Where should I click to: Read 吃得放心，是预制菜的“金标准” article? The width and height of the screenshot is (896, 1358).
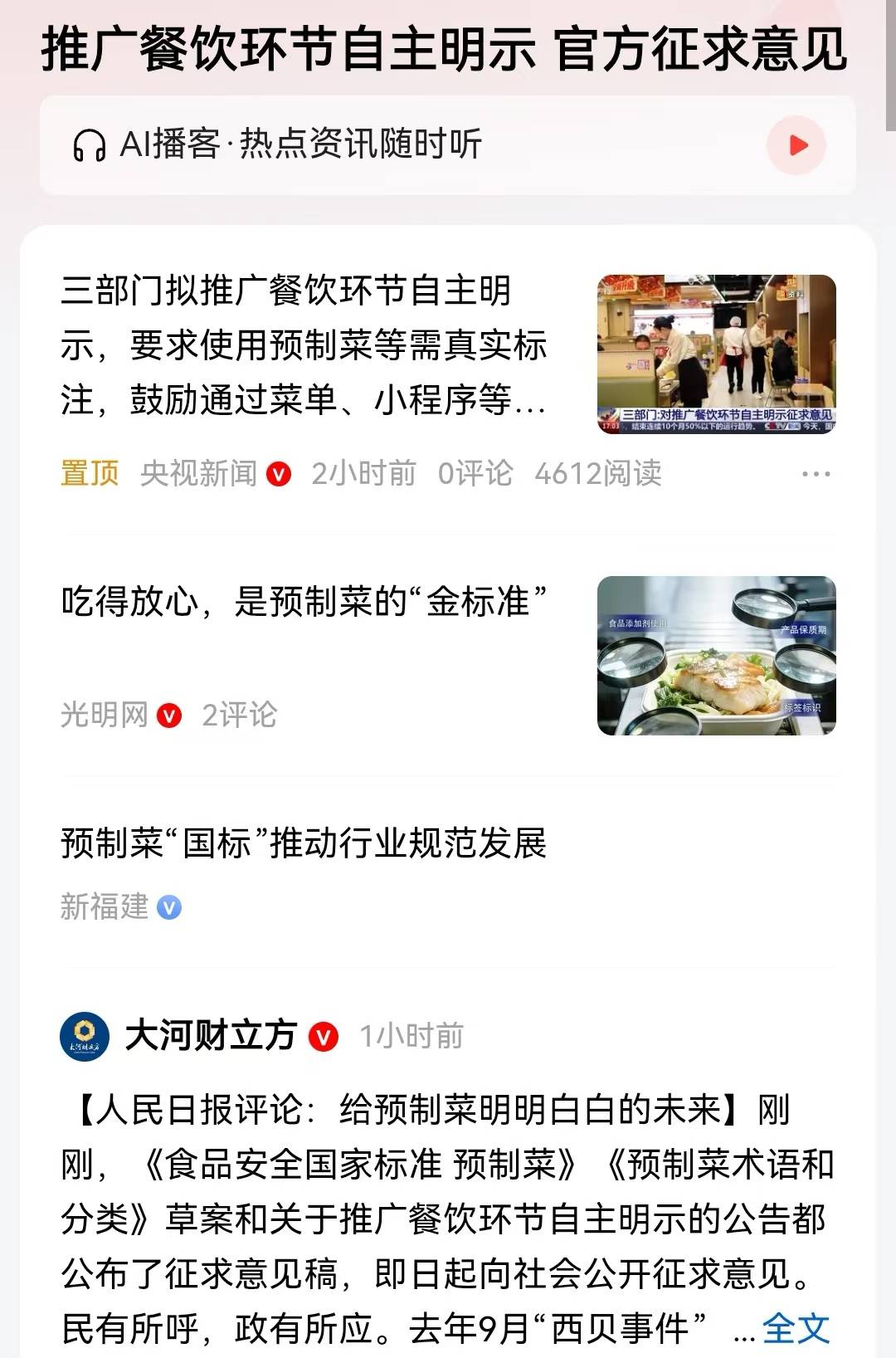pyautogui.click(x=304, y=602)
